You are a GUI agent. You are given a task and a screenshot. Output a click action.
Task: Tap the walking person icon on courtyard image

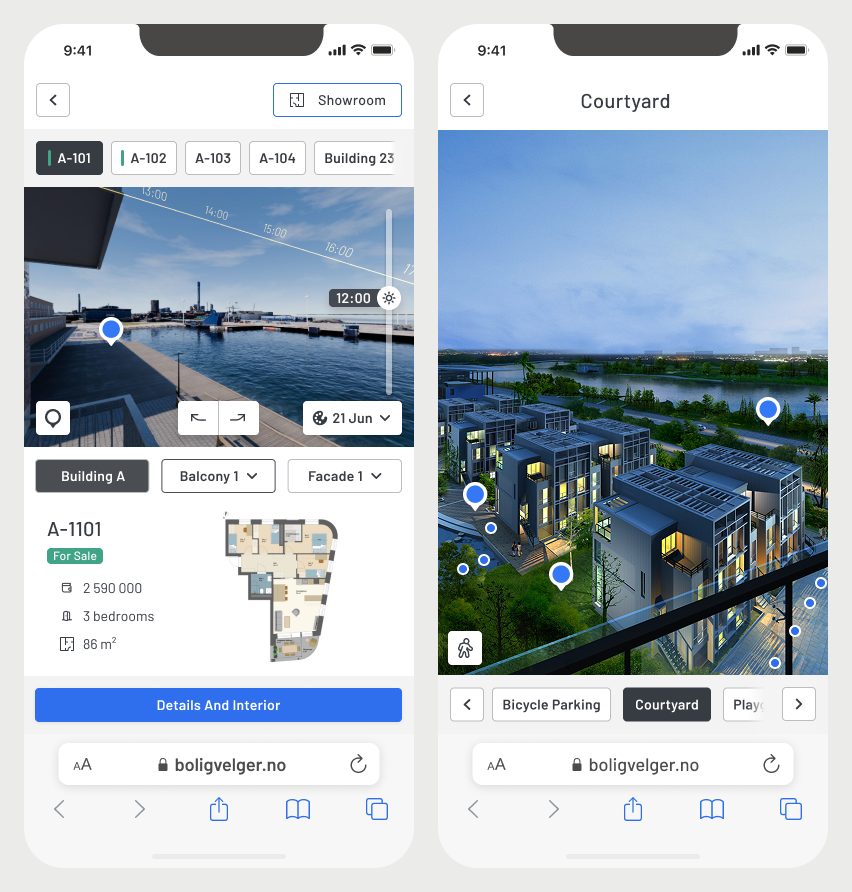coord(465,647)
